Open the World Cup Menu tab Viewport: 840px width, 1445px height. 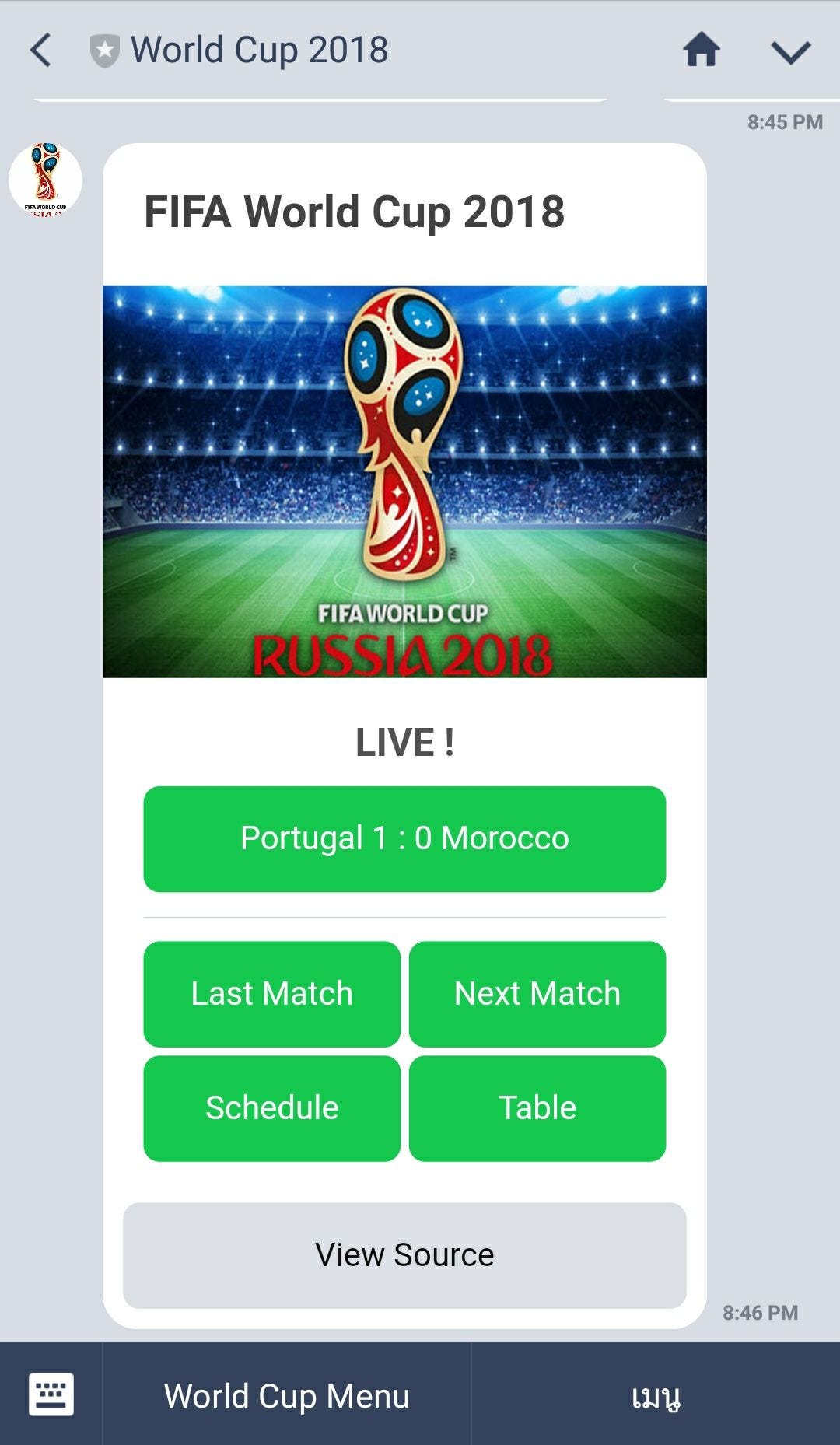[286, 1396]
